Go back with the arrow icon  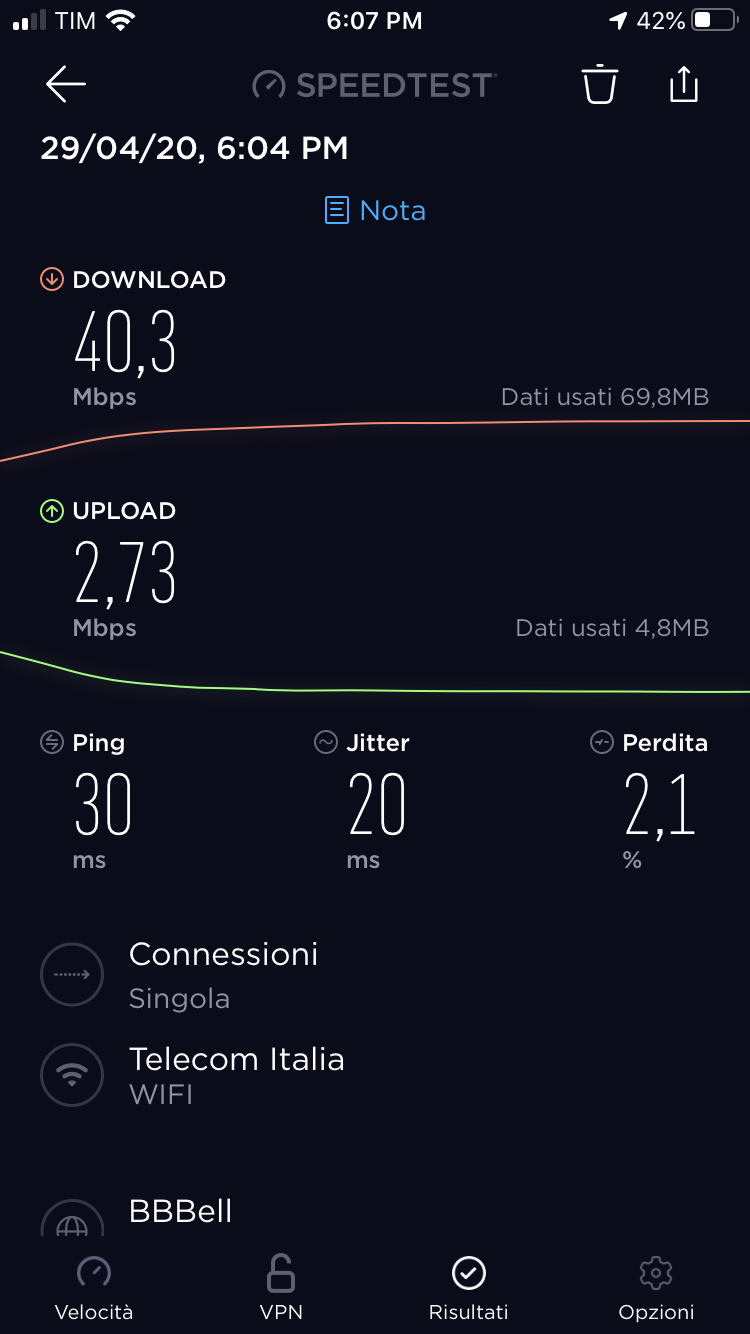[x=66, y=85]
